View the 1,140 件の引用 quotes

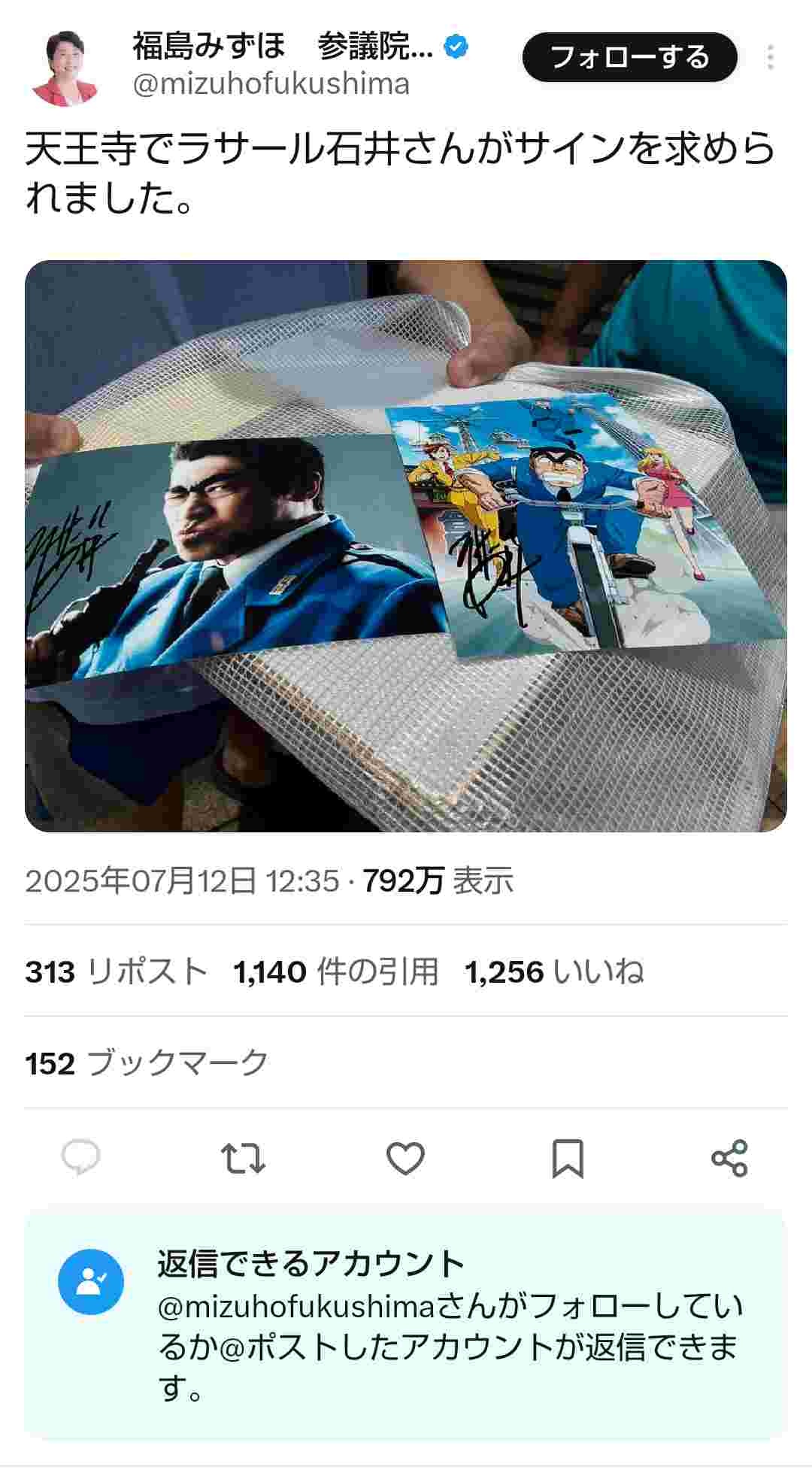pos(335,971)
